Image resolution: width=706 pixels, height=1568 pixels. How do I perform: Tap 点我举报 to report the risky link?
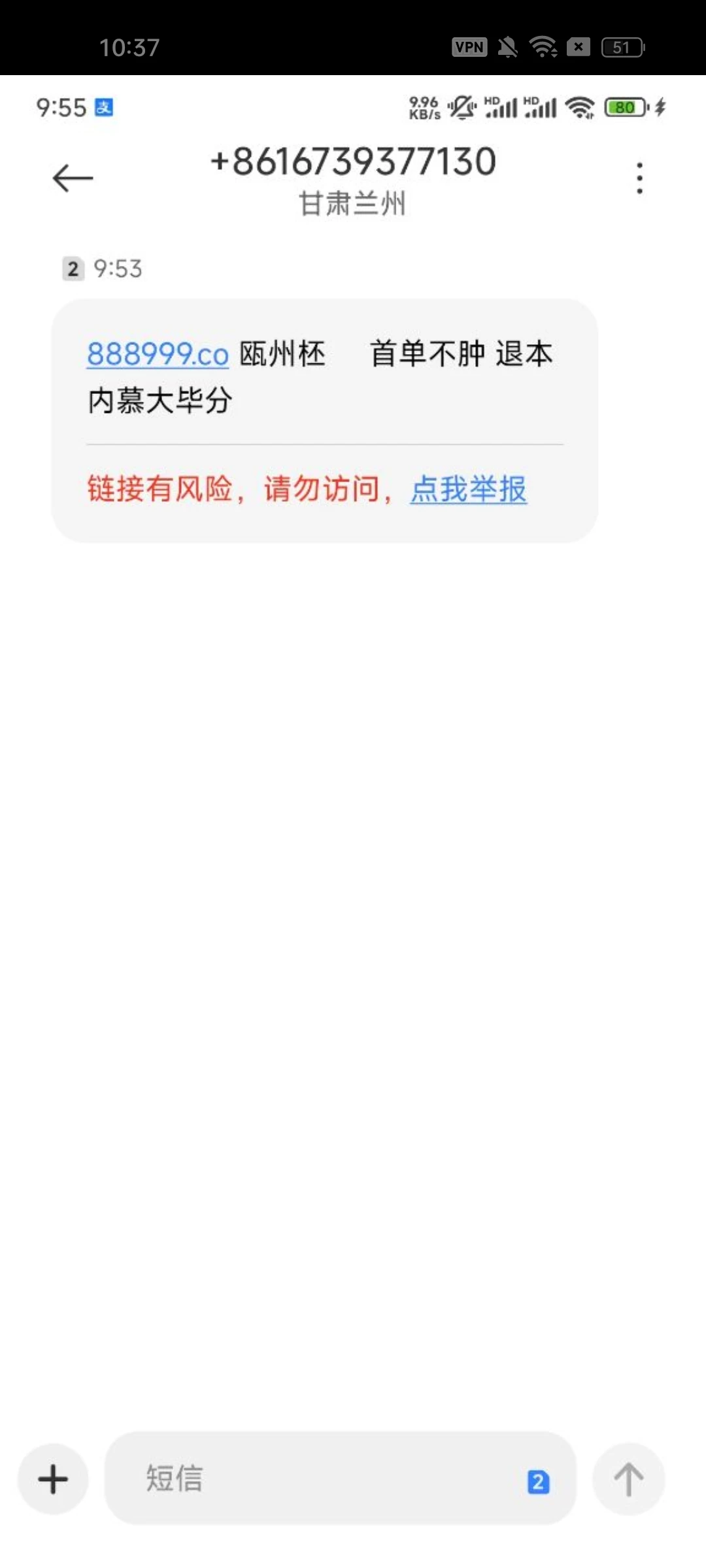point(468,490)
